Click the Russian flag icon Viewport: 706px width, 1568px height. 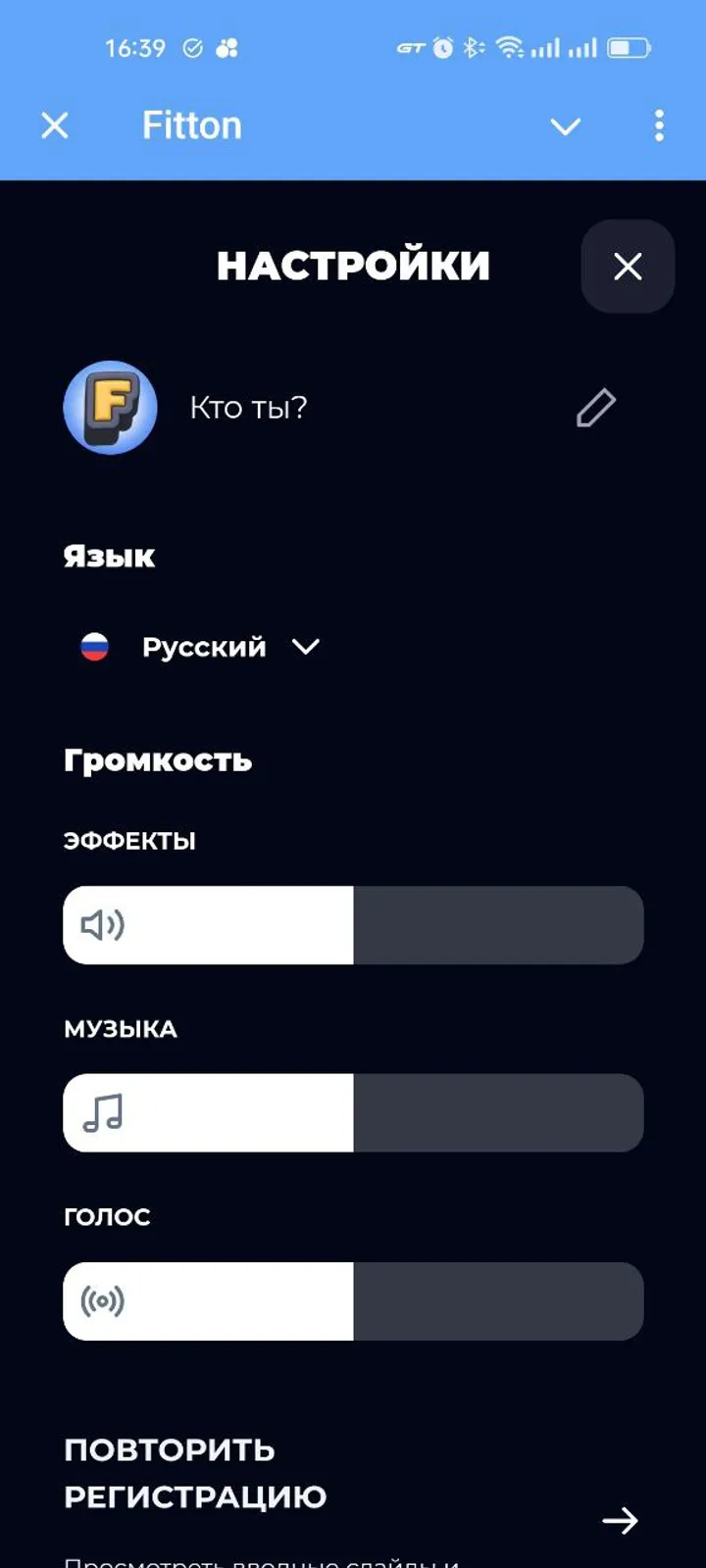pyautogui.click(x=94, y=647)
